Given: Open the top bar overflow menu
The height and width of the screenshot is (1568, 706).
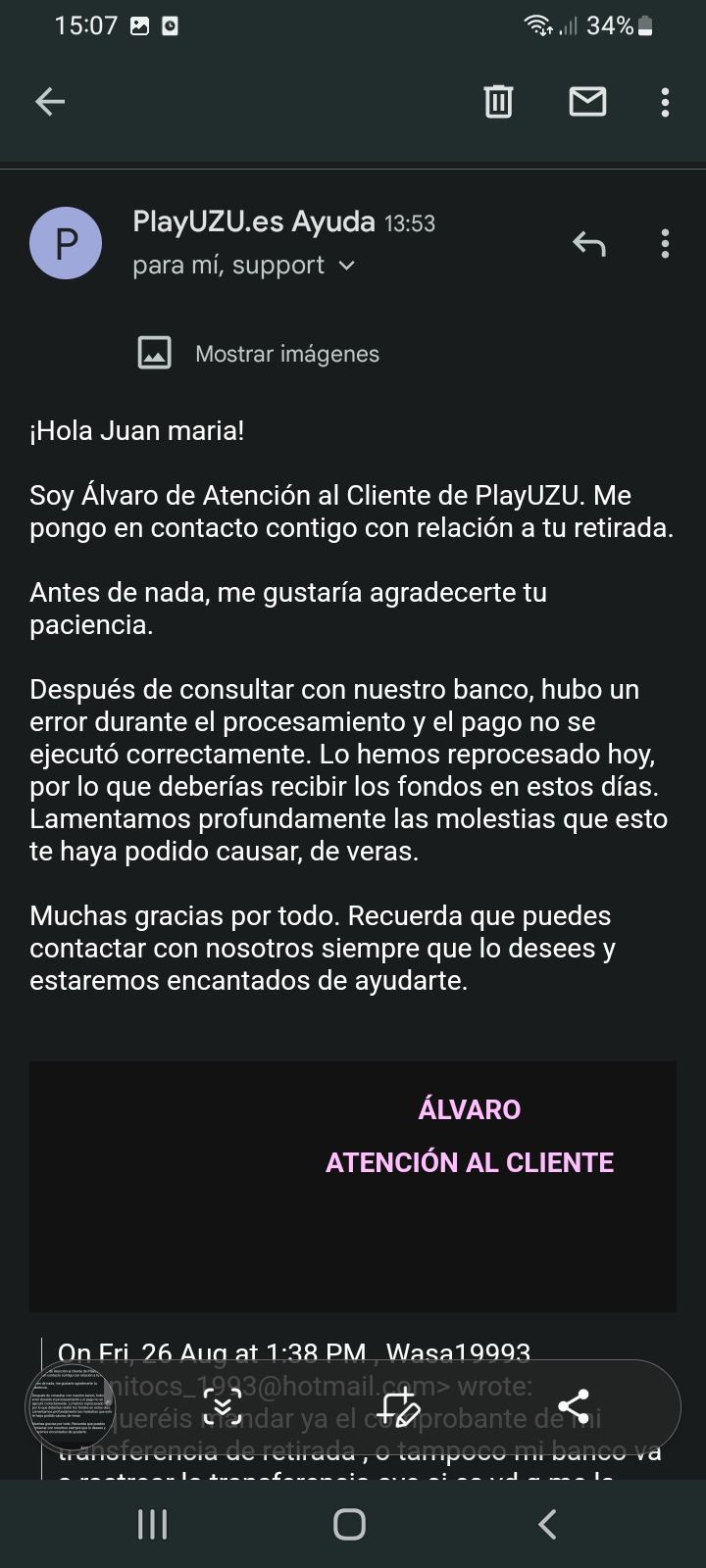Looking at the screenshot, I should [665, 102].
